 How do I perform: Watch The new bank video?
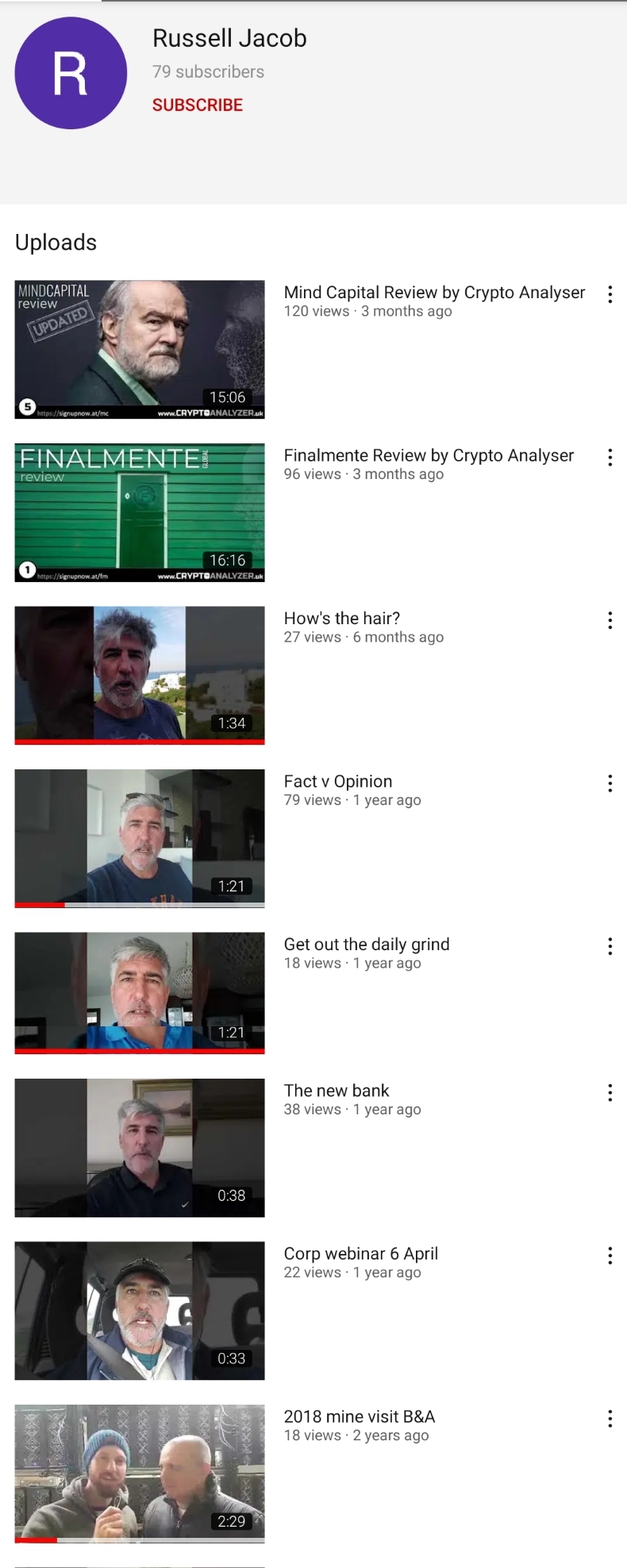point(140,1147)
